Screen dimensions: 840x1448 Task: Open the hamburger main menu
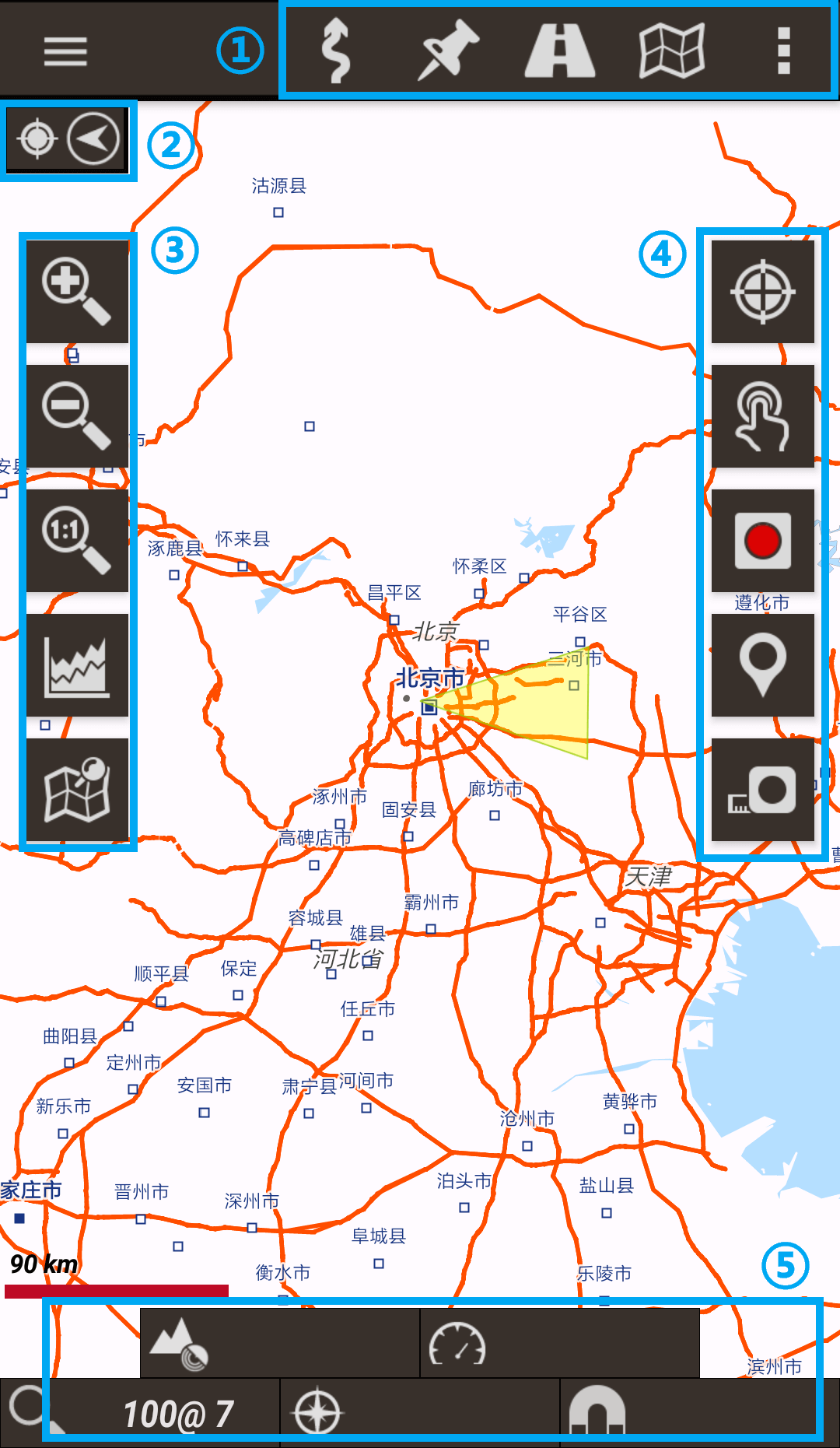coord(65,51)
